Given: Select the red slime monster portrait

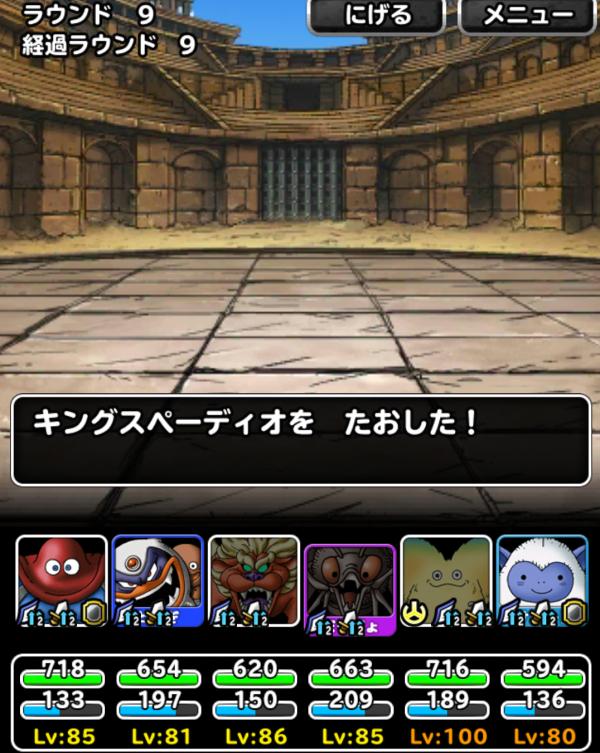Looking at the screenshot, I should [x=62, y=581].
